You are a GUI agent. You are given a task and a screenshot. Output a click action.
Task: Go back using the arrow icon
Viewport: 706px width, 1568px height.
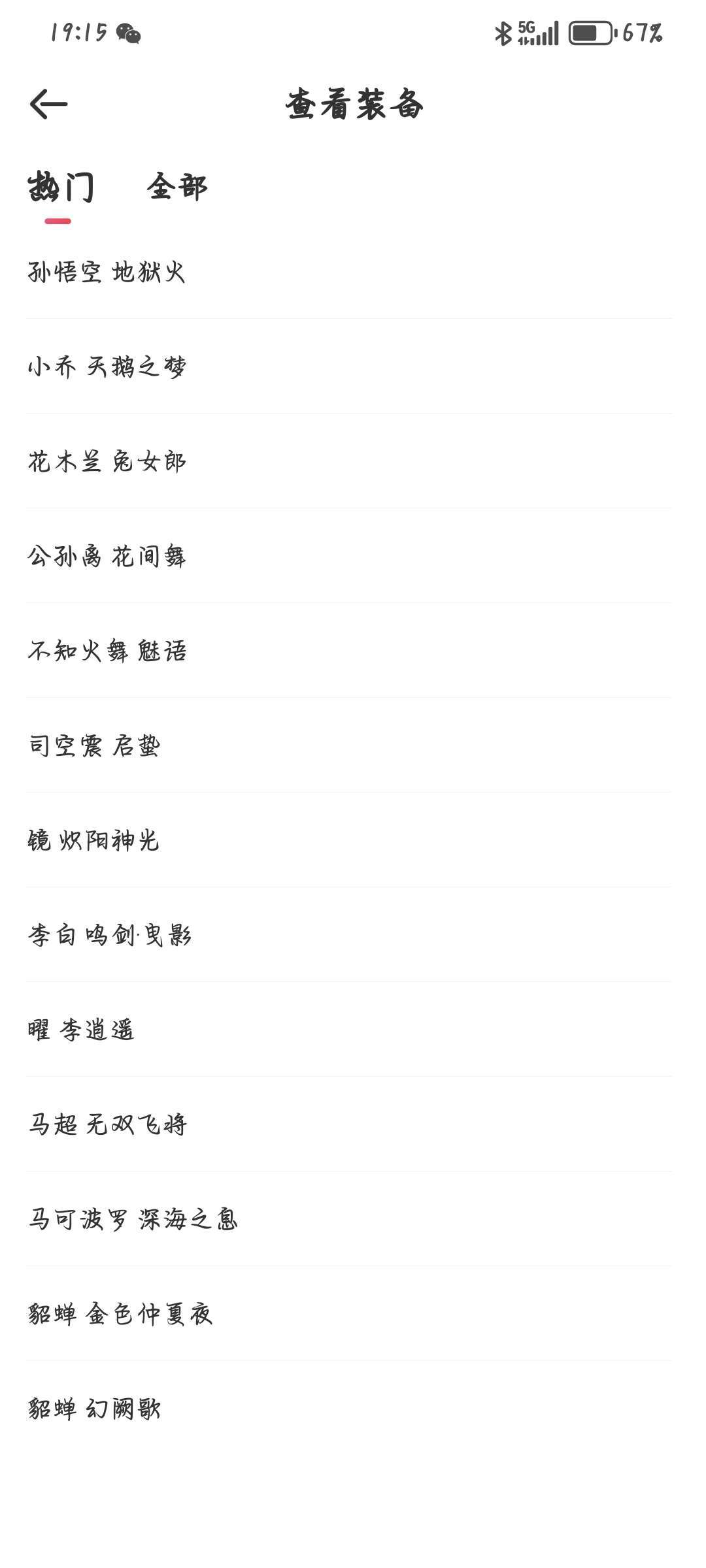(48, 105)
